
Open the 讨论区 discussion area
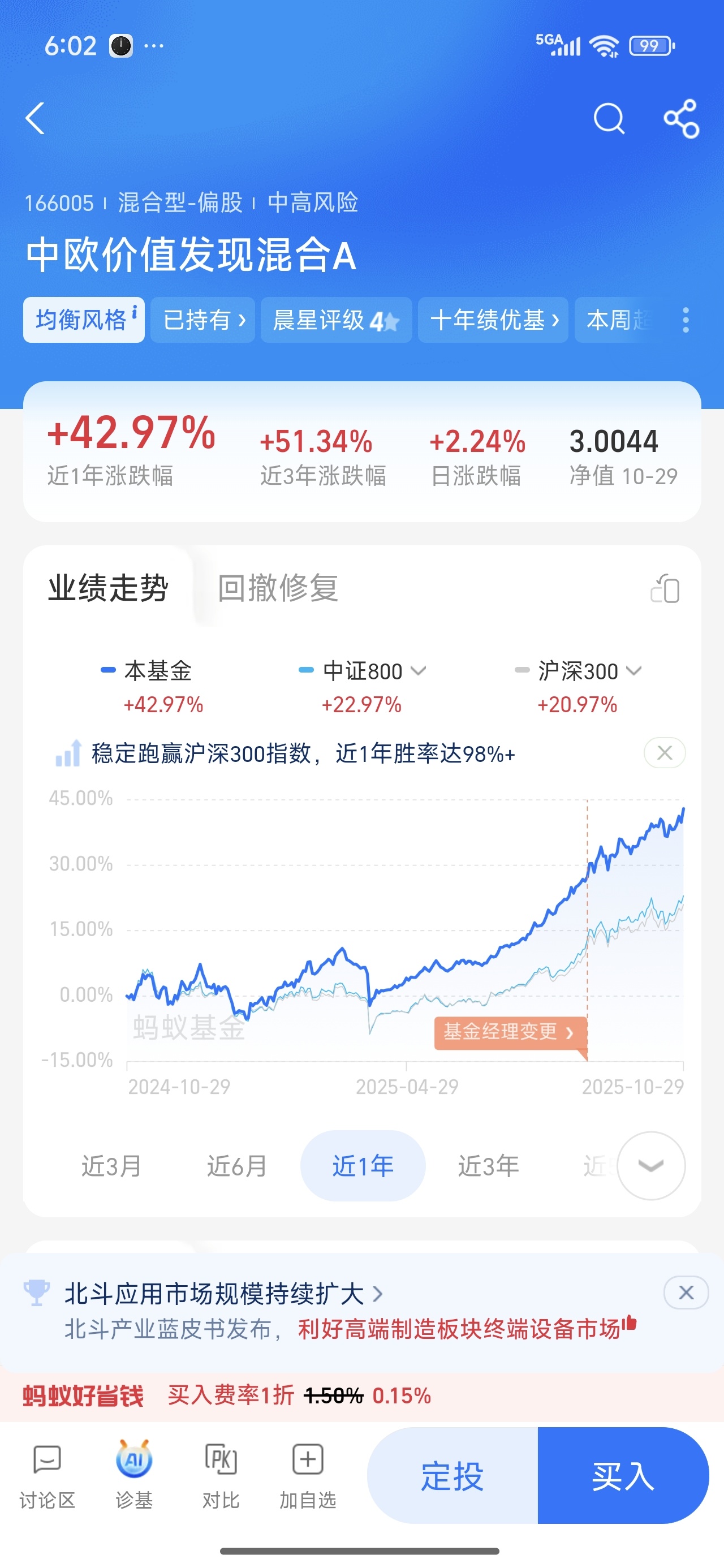pos(47,1474)
